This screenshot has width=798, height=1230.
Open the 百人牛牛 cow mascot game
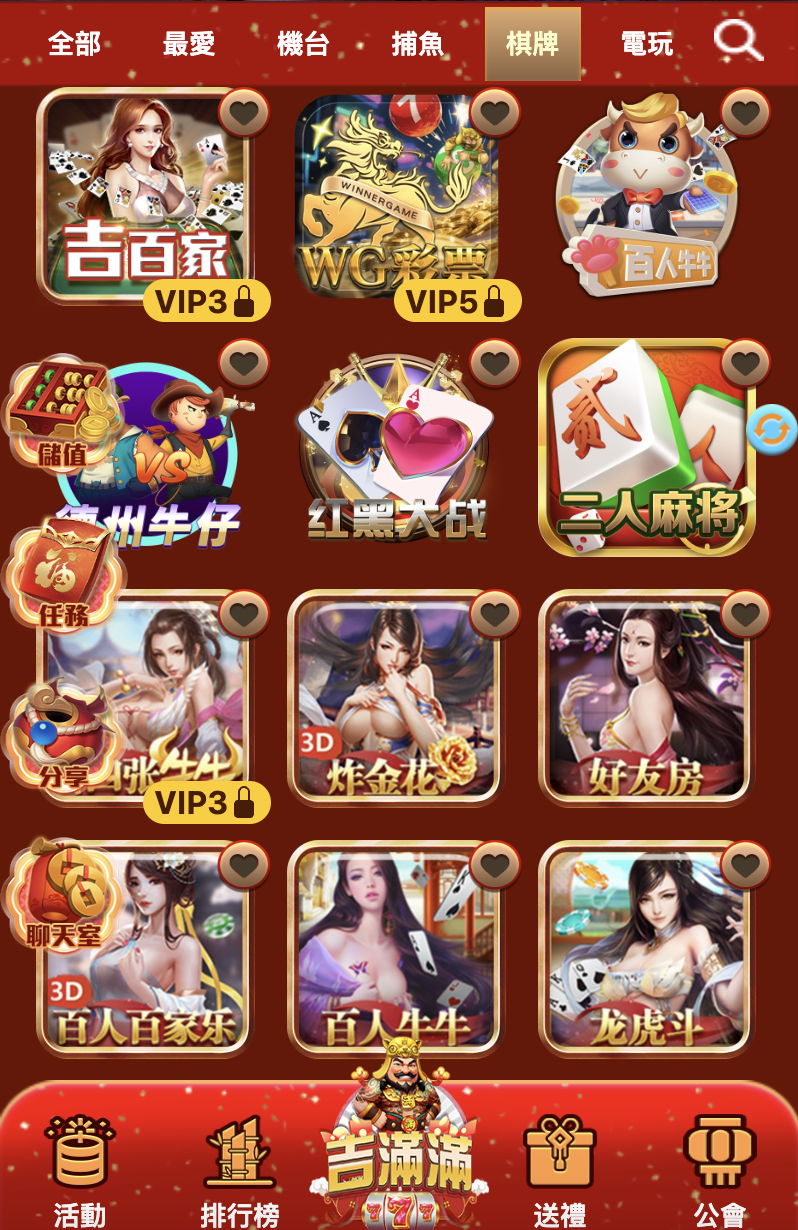coord(646,195)
